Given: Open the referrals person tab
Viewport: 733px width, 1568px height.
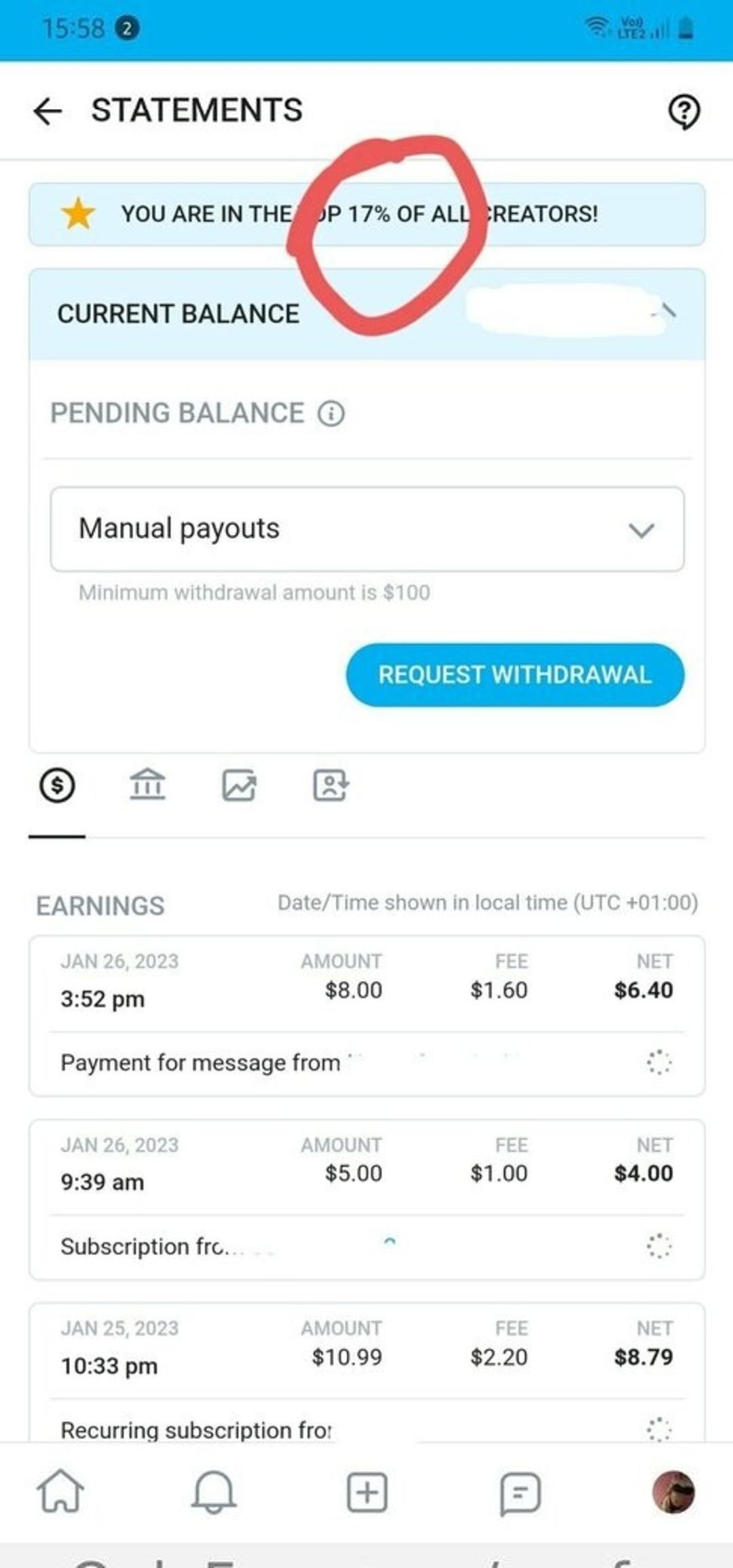Looking at the screenshot, I should click(x=331, y=786).
